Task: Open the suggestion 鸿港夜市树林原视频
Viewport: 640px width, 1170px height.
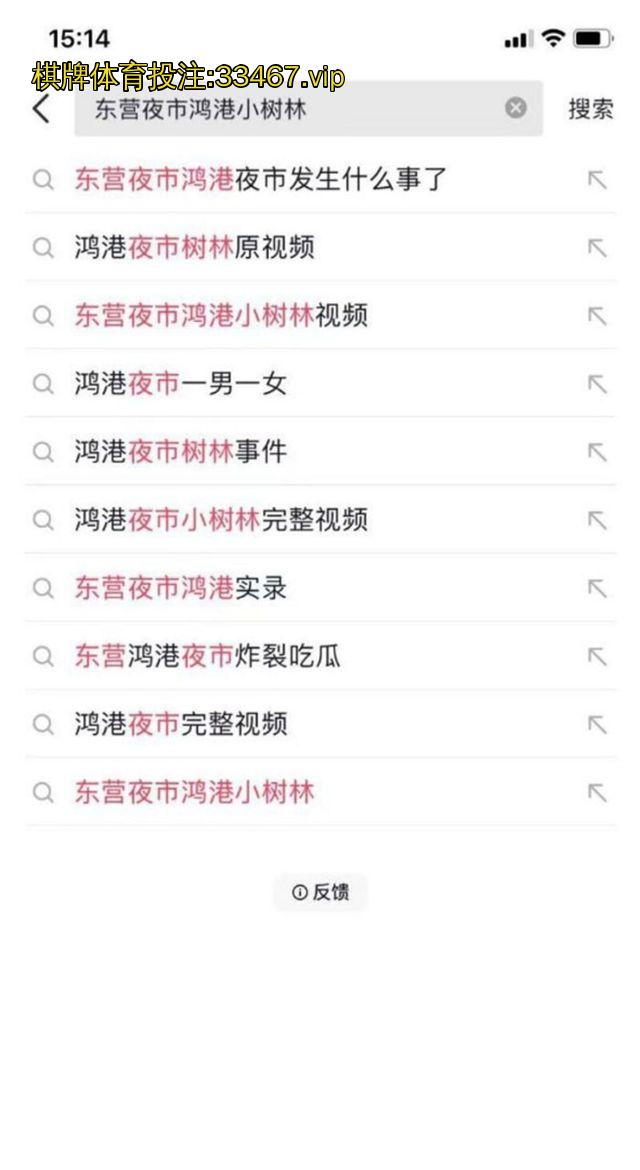Action: pyautogui.click(x=194, y=248)
